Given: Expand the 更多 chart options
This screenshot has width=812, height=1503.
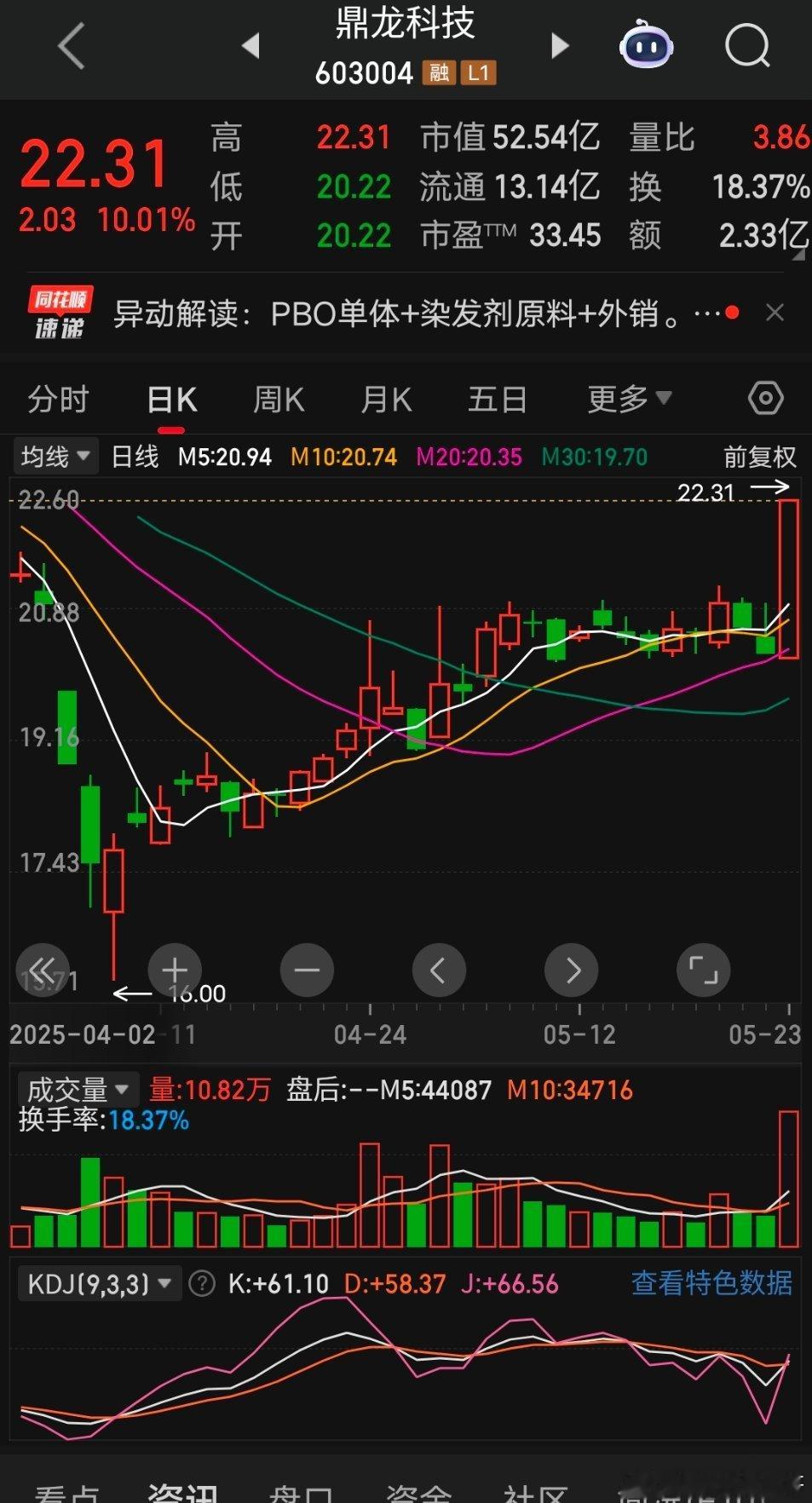Looking at the screenshot, I should click(629, 399).
